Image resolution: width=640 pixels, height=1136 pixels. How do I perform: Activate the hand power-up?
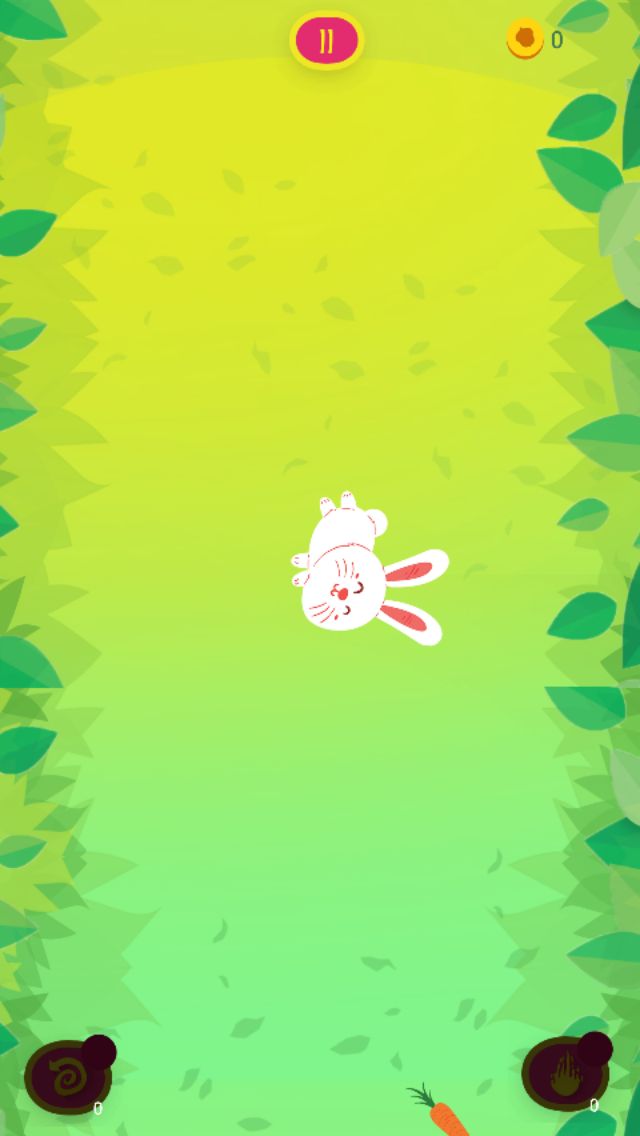pyautogui.click(x=564, y=1075)
